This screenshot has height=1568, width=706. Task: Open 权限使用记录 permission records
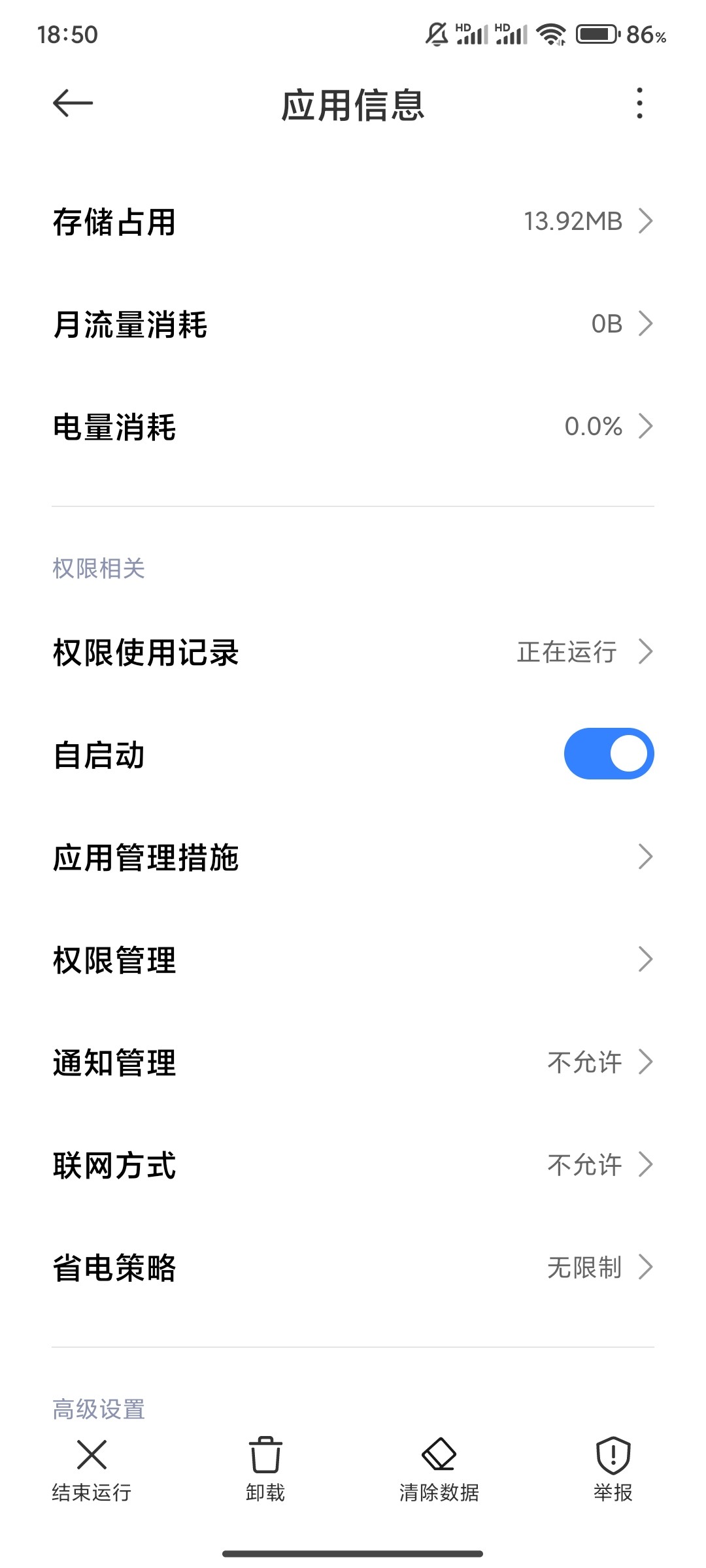point(353,652)
